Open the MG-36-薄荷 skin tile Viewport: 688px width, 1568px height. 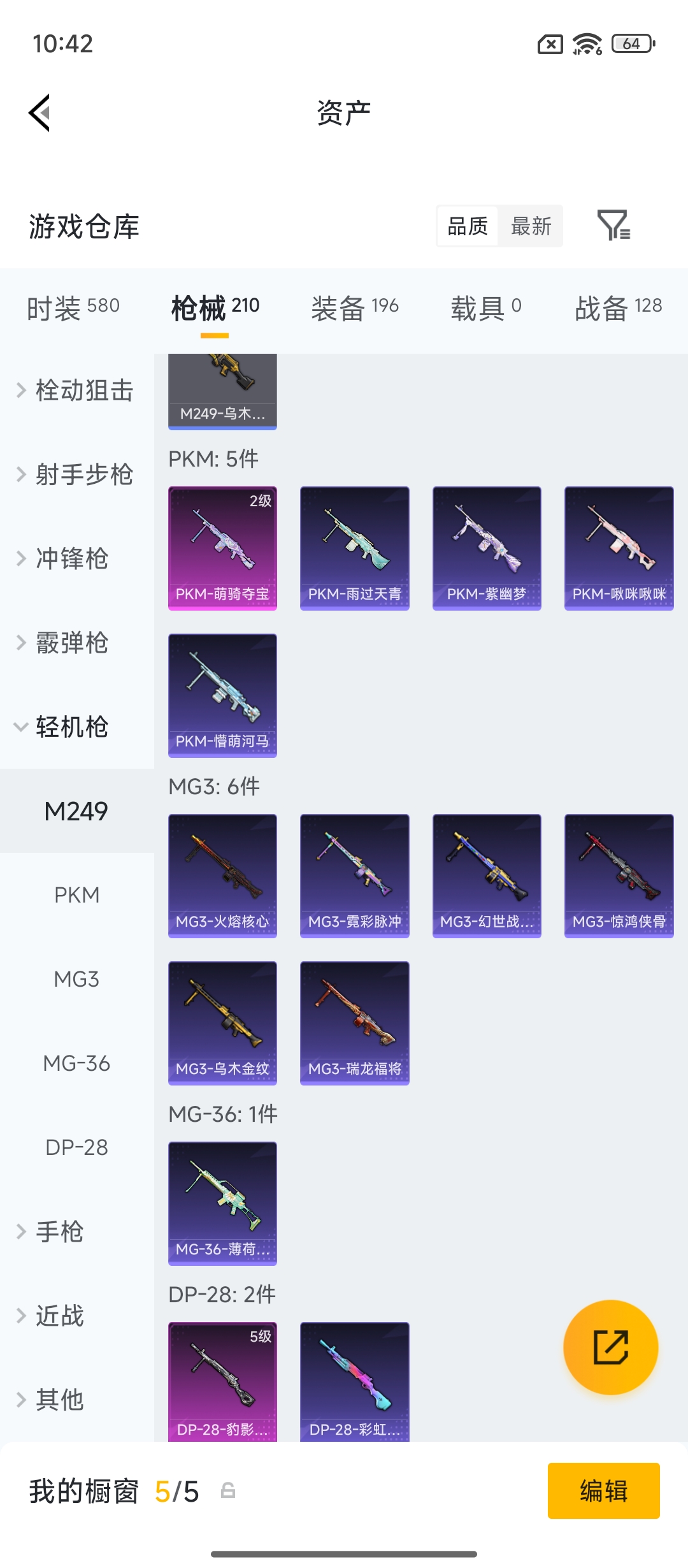coord(222,1203)
